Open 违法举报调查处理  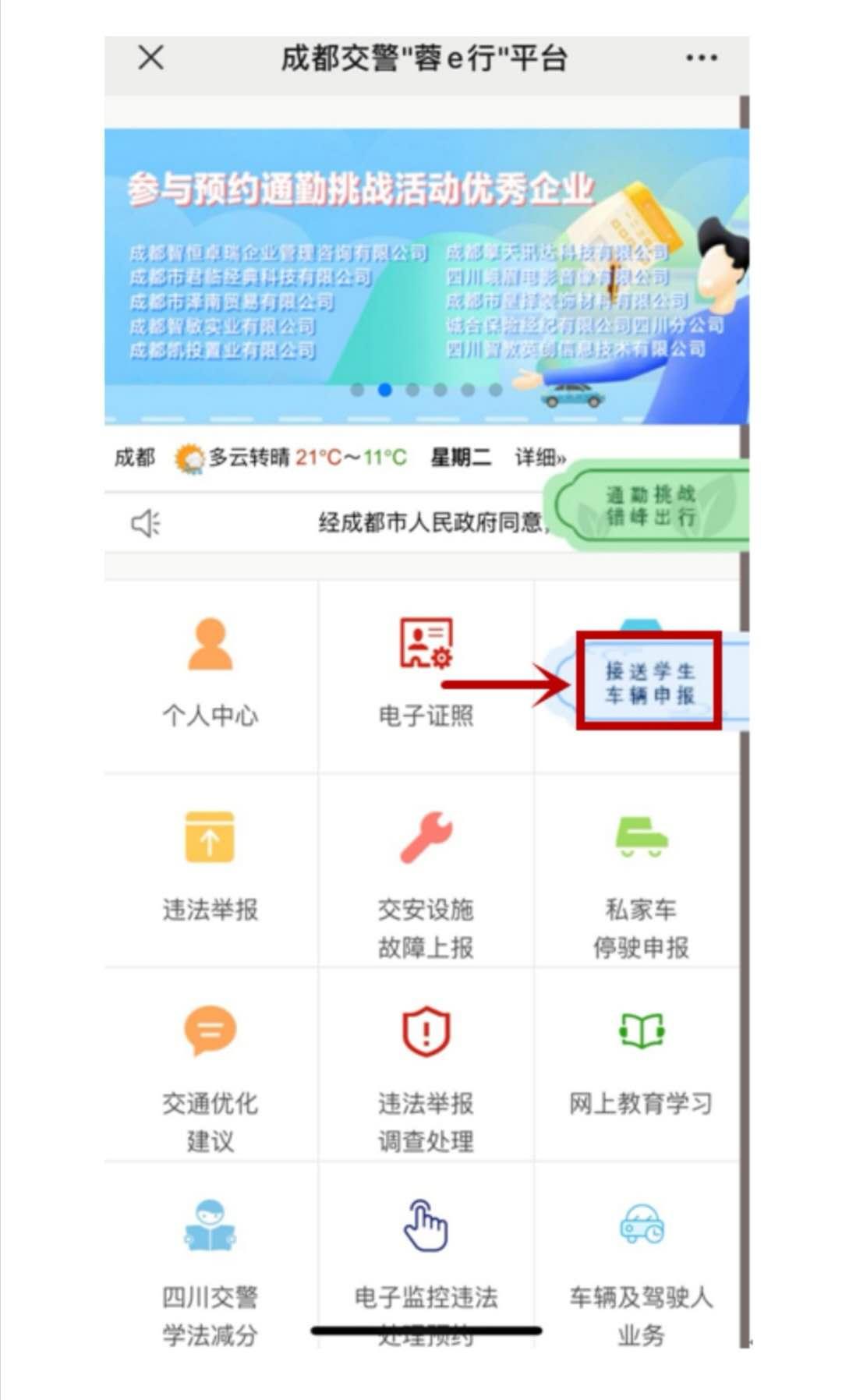pos(426,1064)
